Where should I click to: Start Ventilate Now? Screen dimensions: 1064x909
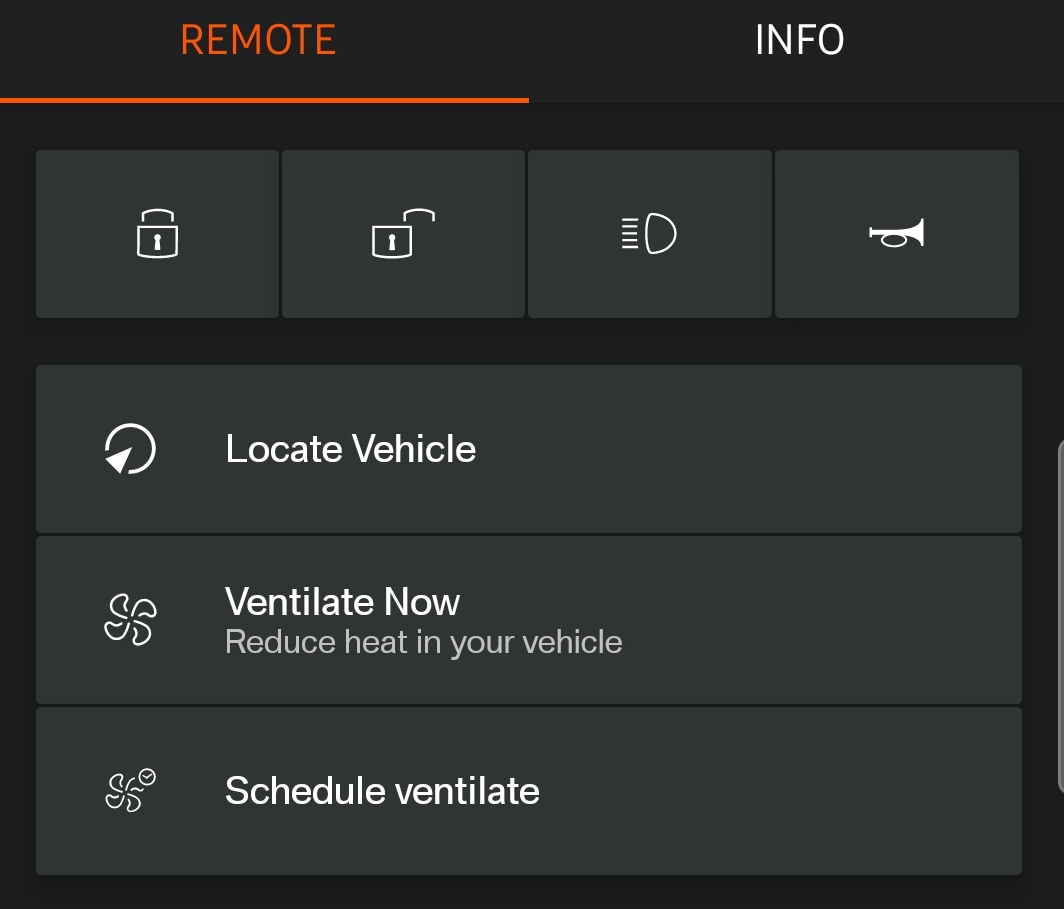[x=528, y=620]
